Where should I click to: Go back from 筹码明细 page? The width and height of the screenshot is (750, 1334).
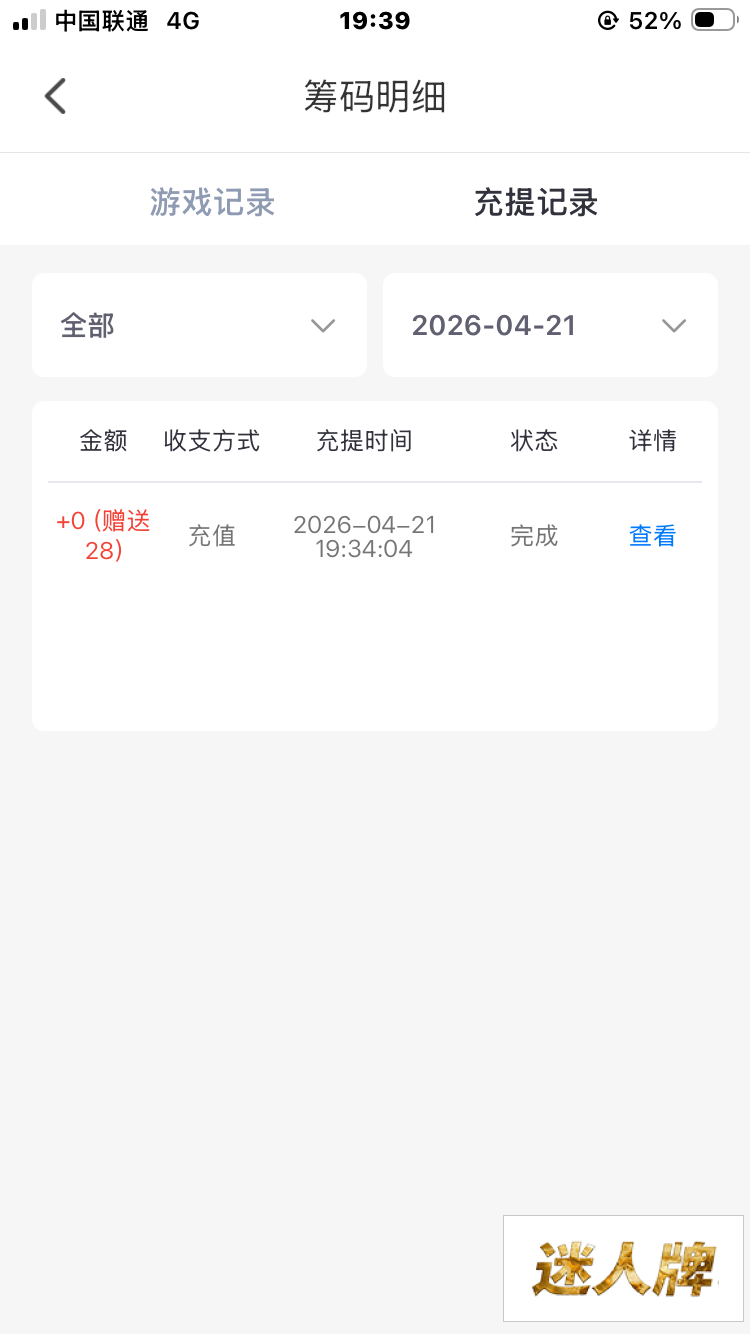pos(55,97)
